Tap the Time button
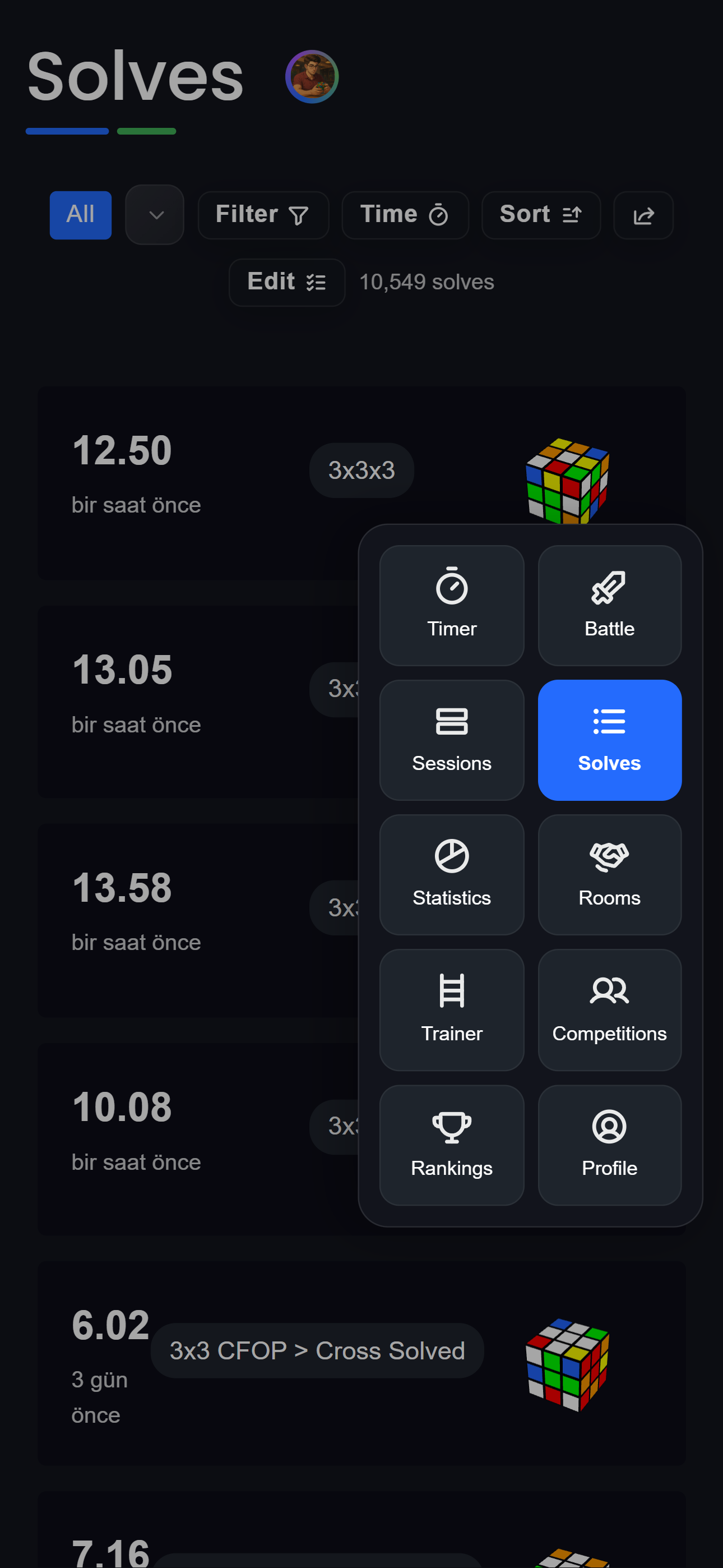This screenshot has height=1568, width=723. [x=405, y=215]
